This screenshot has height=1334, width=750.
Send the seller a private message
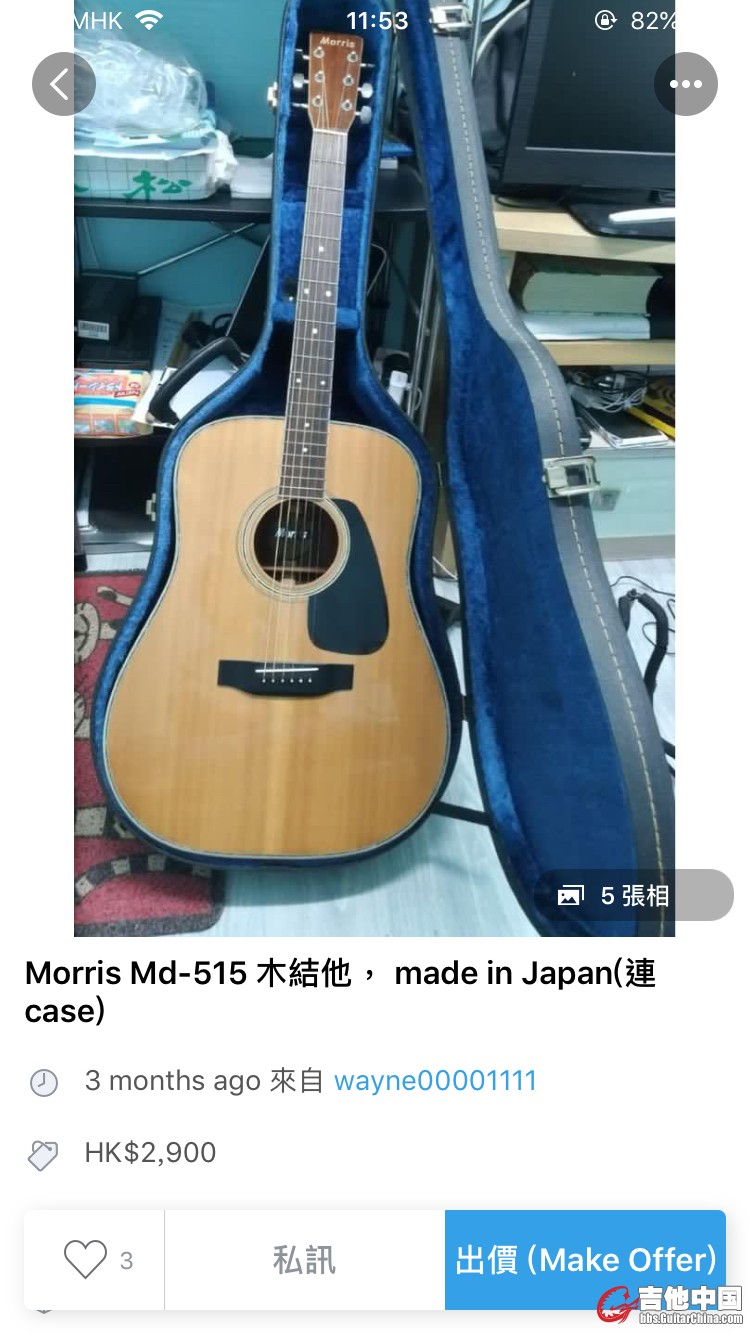click(304, 1260)
